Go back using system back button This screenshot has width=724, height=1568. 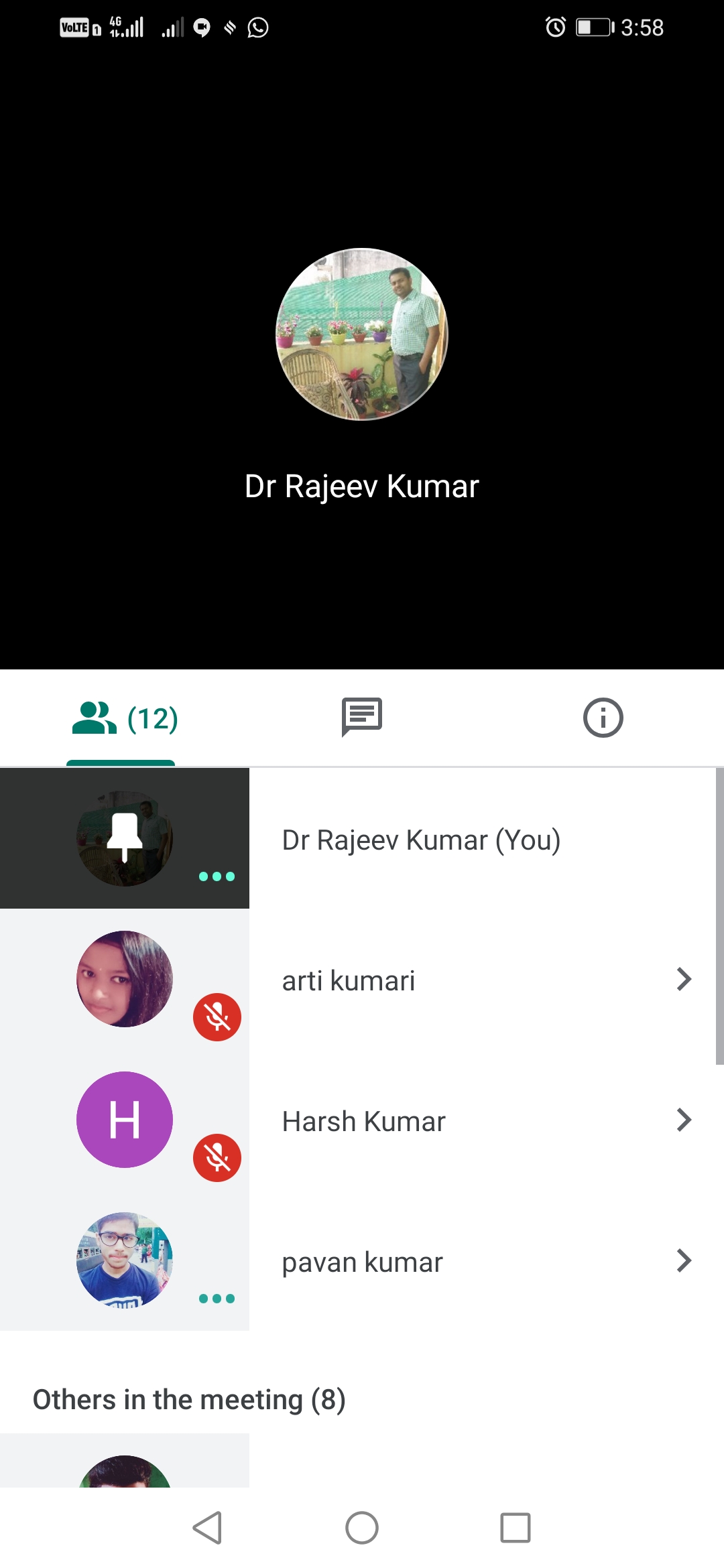(x=207, y=1528)
